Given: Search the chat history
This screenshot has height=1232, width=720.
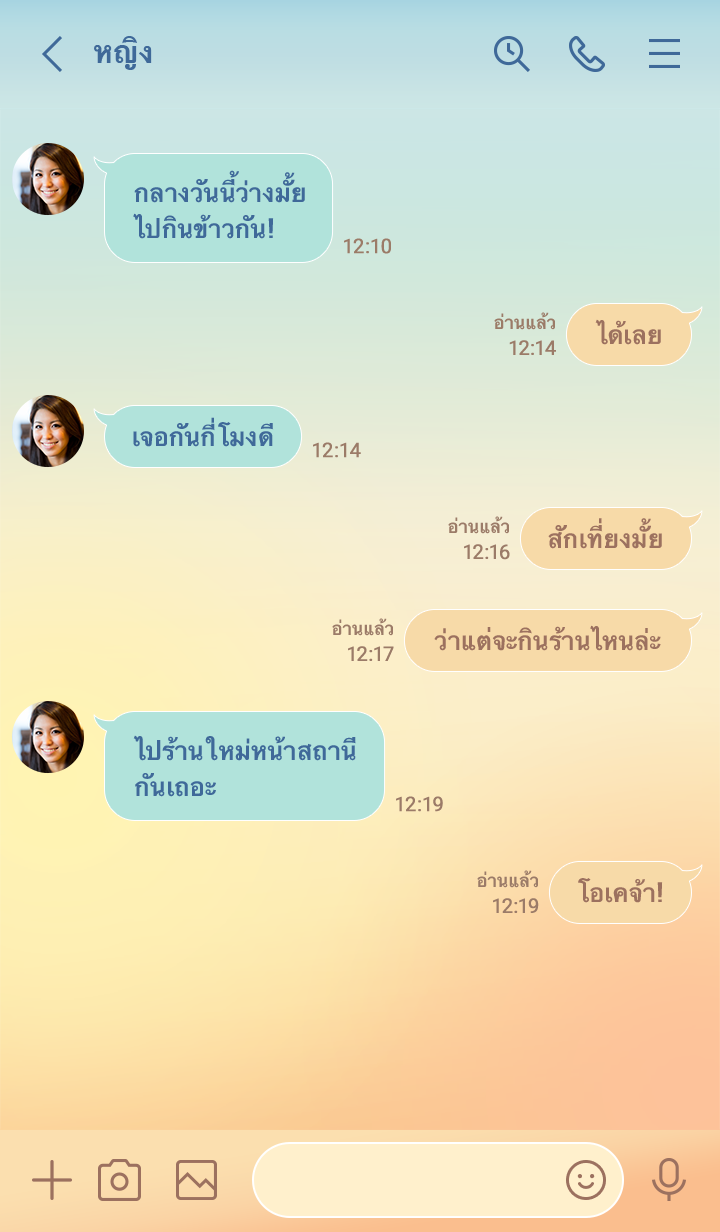Looking at the screenshot, I should 511,54.
